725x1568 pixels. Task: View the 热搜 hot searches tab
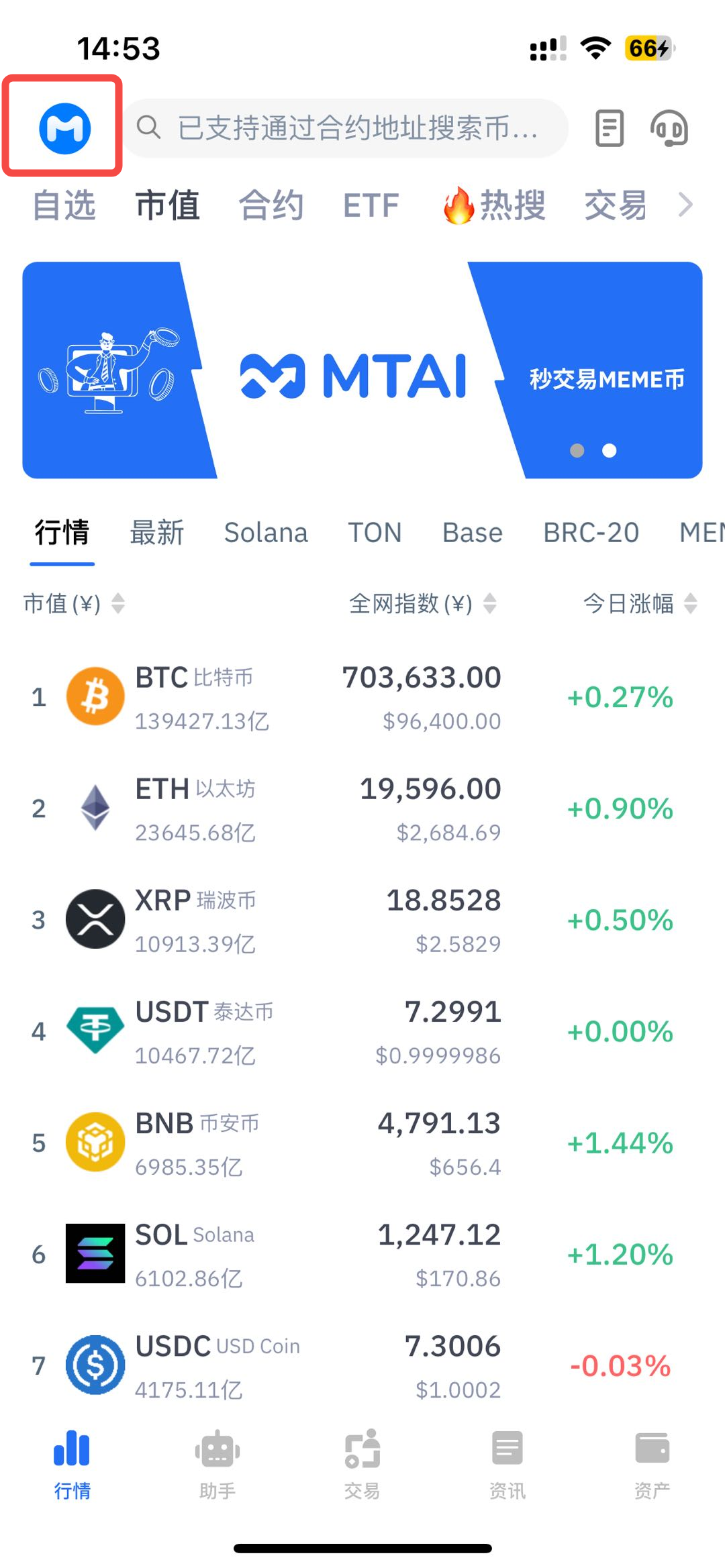(x=495, y=205)
